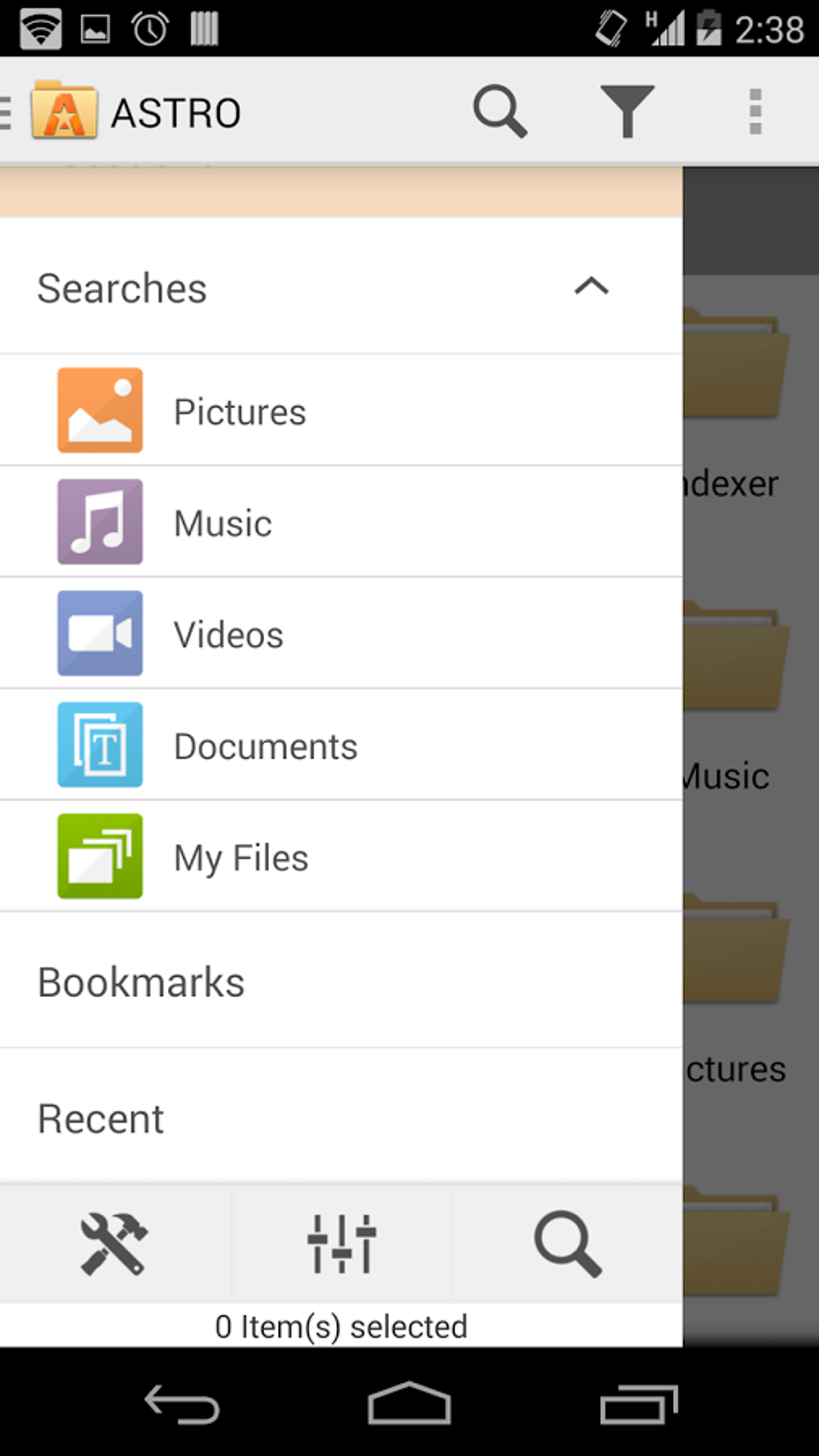This screenshot has width=819, height=1456.
Task: Collapse the Searches section
Action: tap(591, 287)
